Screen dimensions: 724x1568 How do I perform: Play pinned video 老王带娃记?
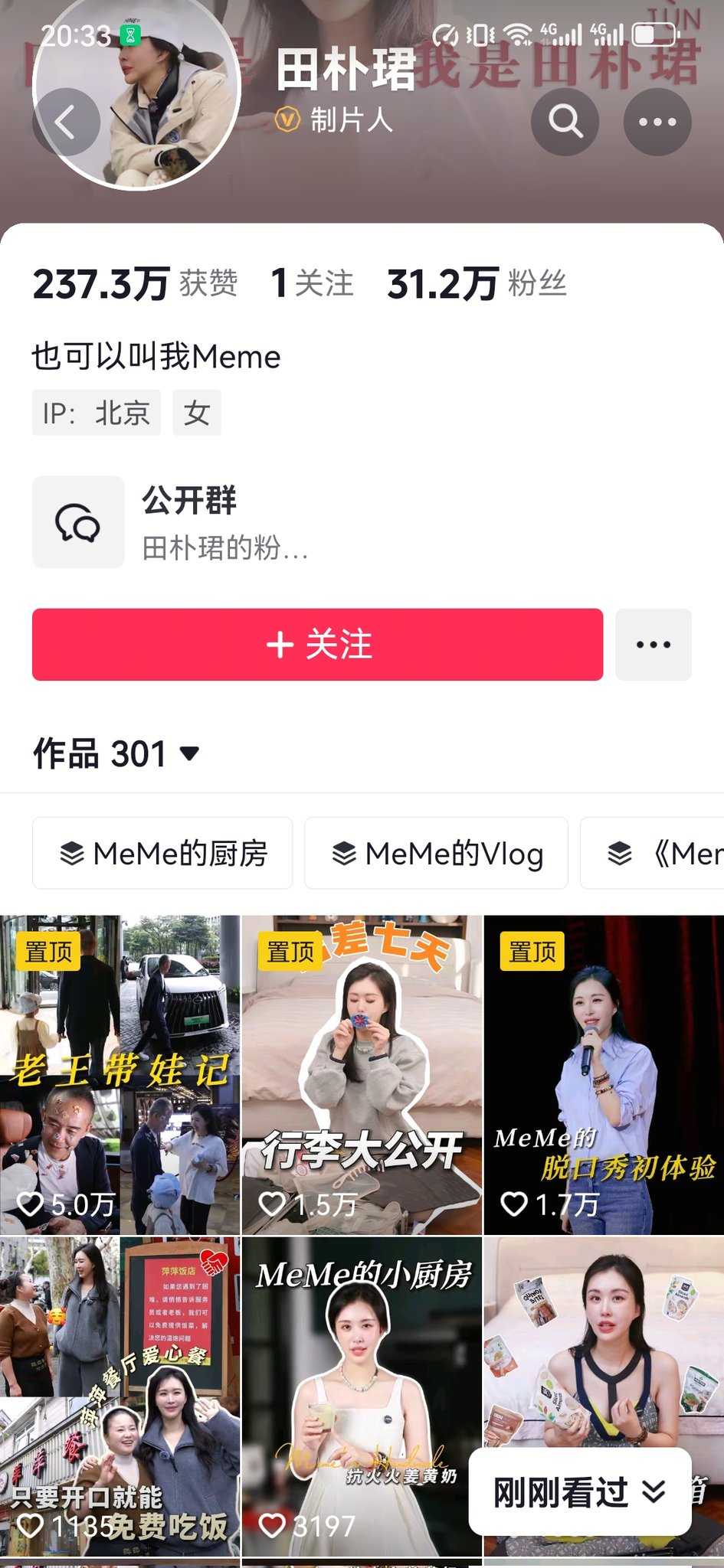pos(120,1074)
